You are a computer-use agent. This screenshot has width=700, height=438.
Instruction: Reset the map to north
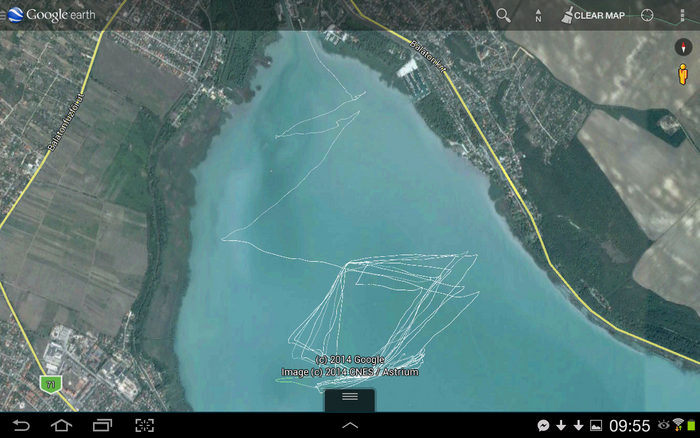[538, 15]
